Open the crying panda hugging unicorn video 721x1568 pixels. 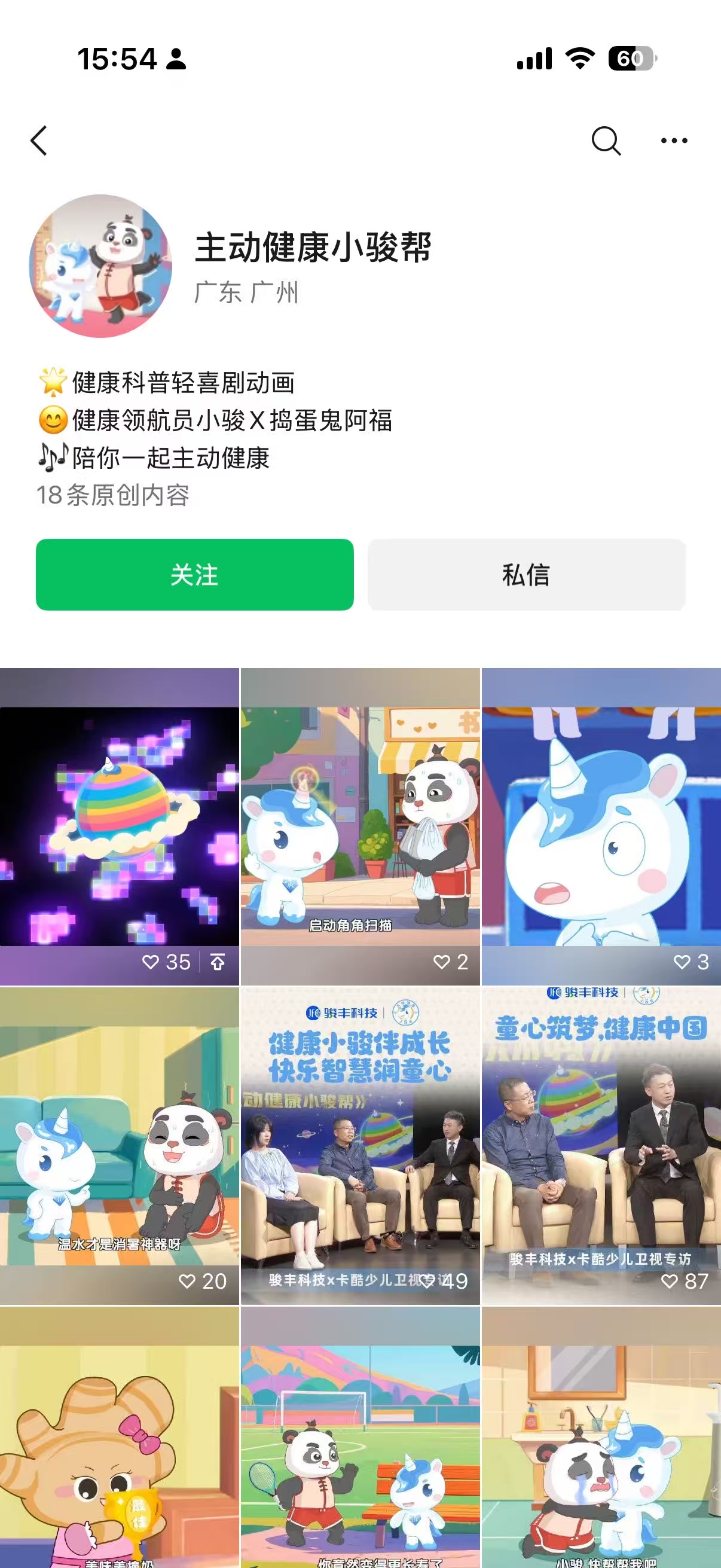(601, 1448)
